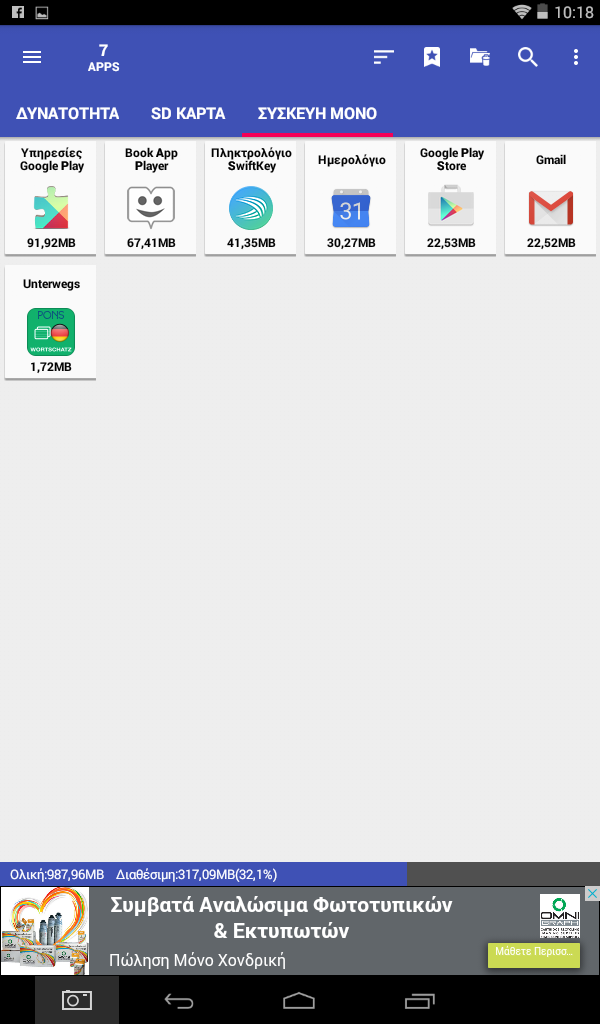The image size is (600, 1024).
Task: Select the Unterwegs app tile
Action: (51, 321)
